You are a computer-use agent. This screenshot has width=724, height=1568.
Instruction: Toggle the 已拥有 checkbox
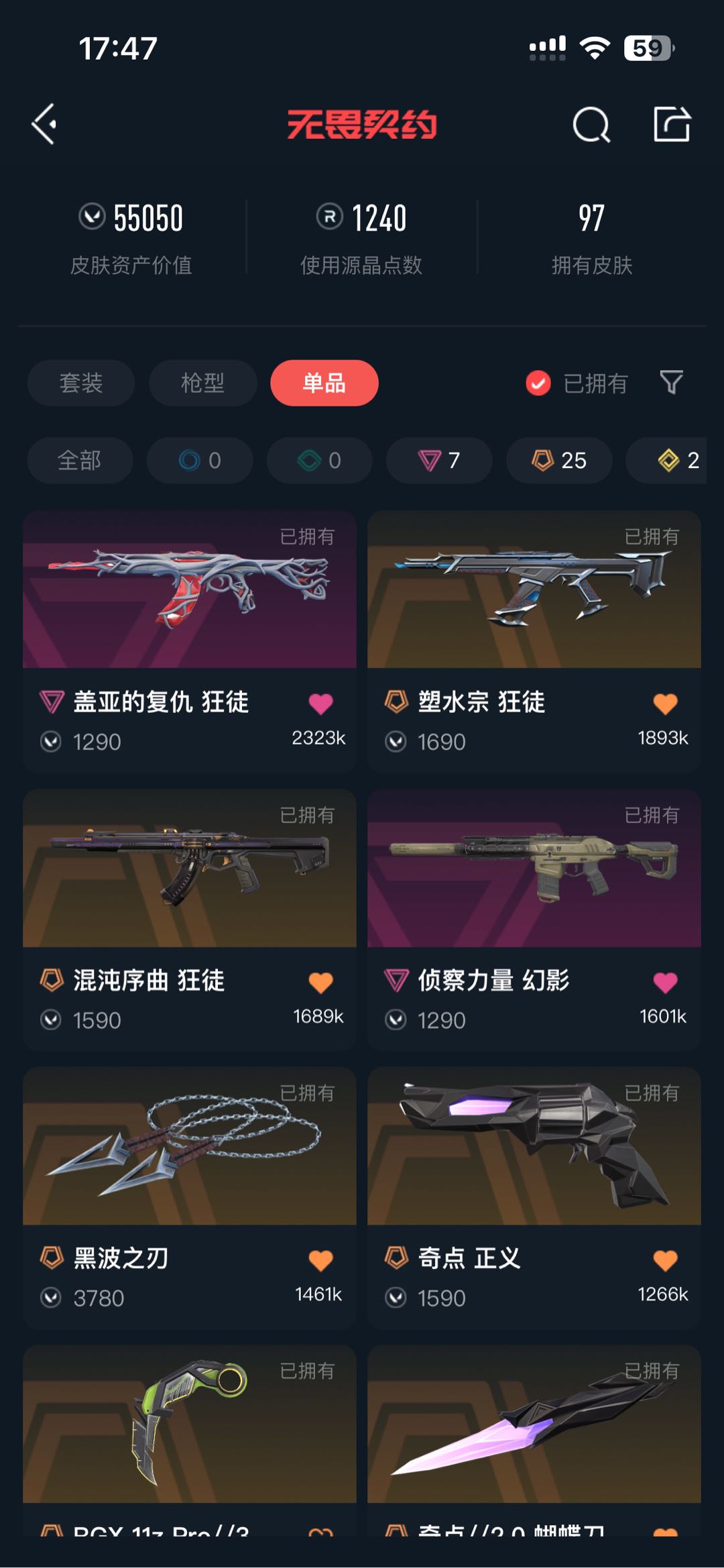(x=538, y=383)
